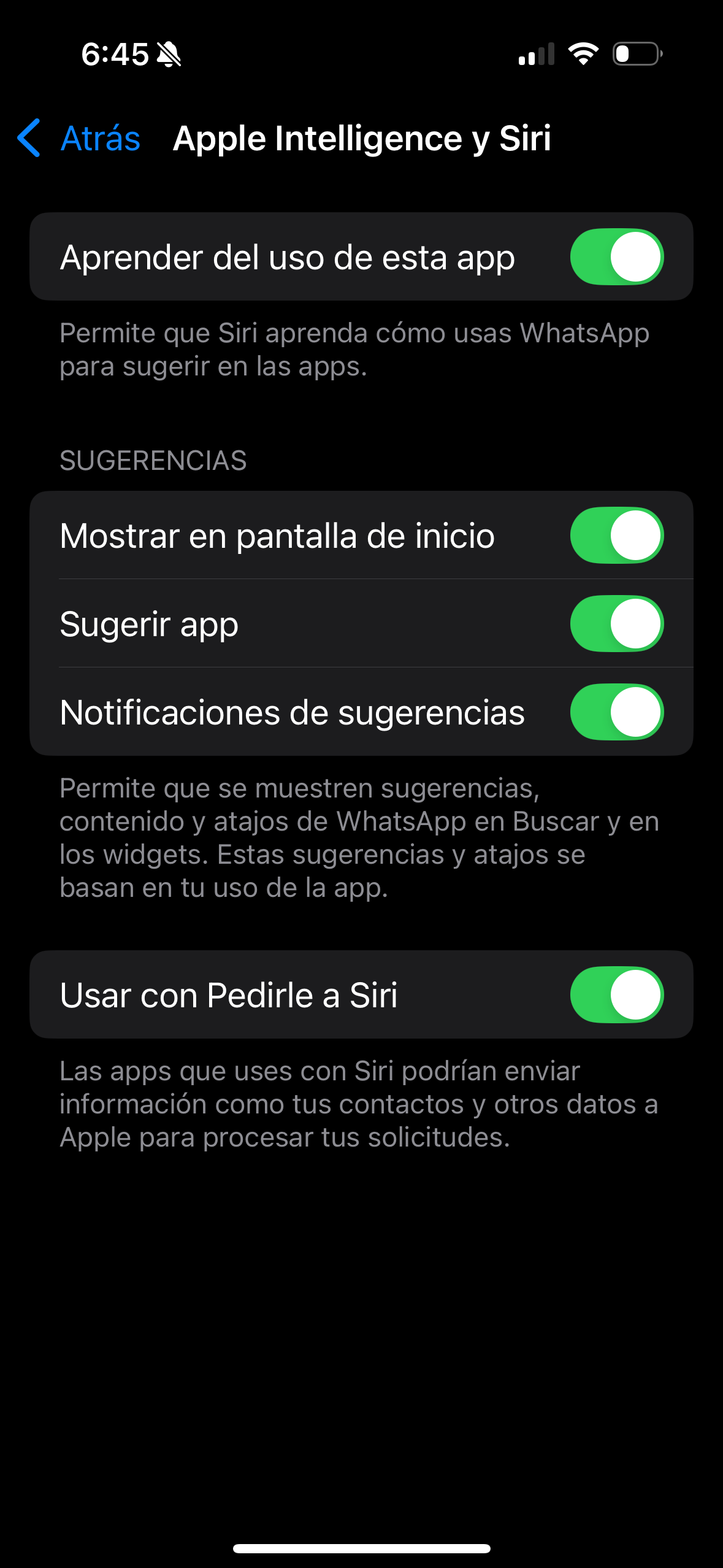
Task: Disable Aprender del uso de esta app
Action: pos(617,257)
